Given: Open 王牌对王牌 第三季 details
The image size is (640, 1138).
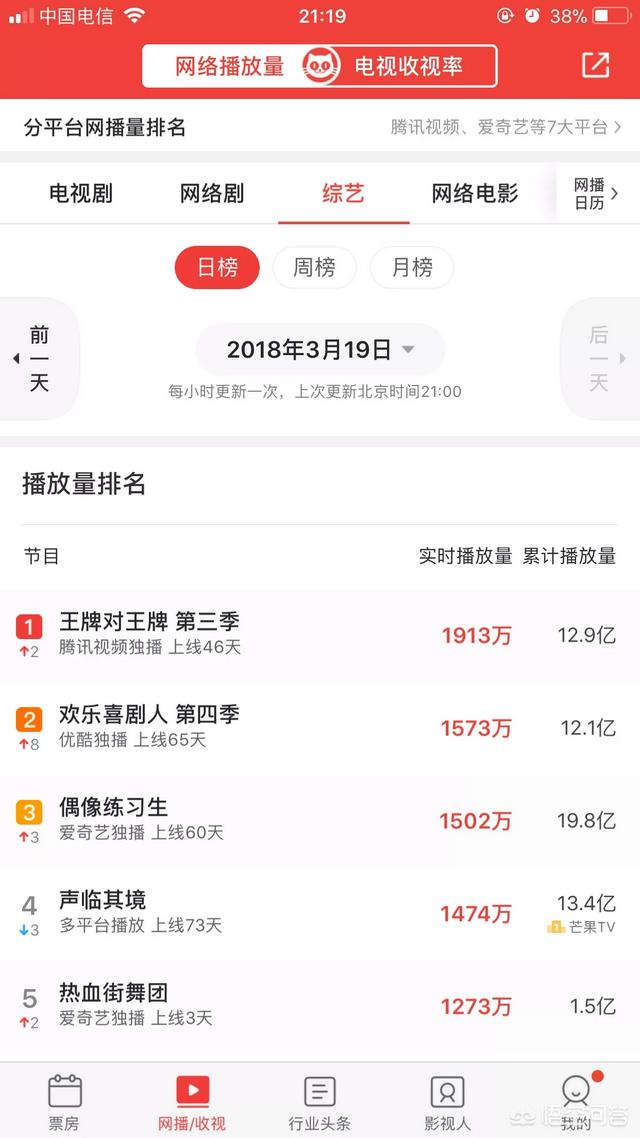Looking at the screenshot, I should coord(320,634).
